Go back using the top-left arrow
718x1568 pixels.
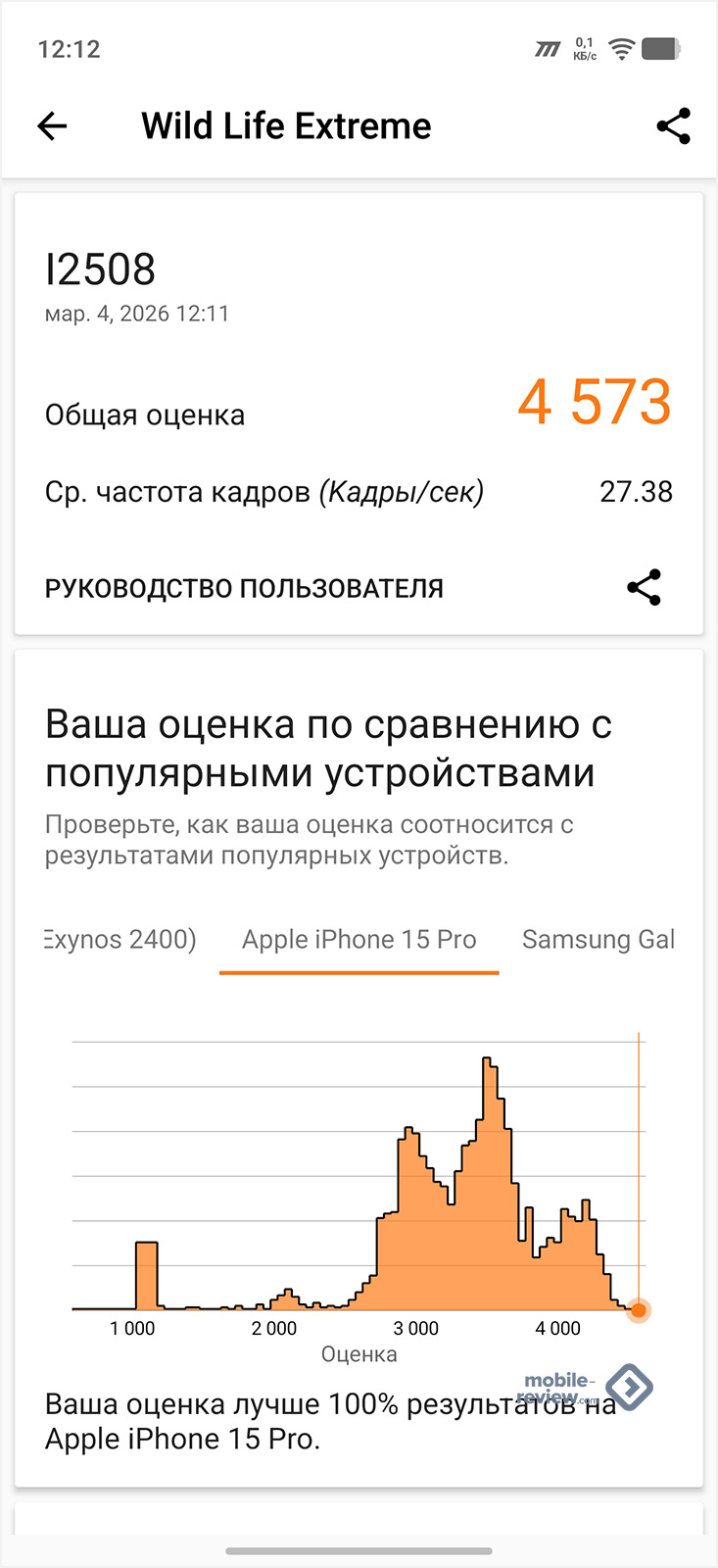pos(52,125)
